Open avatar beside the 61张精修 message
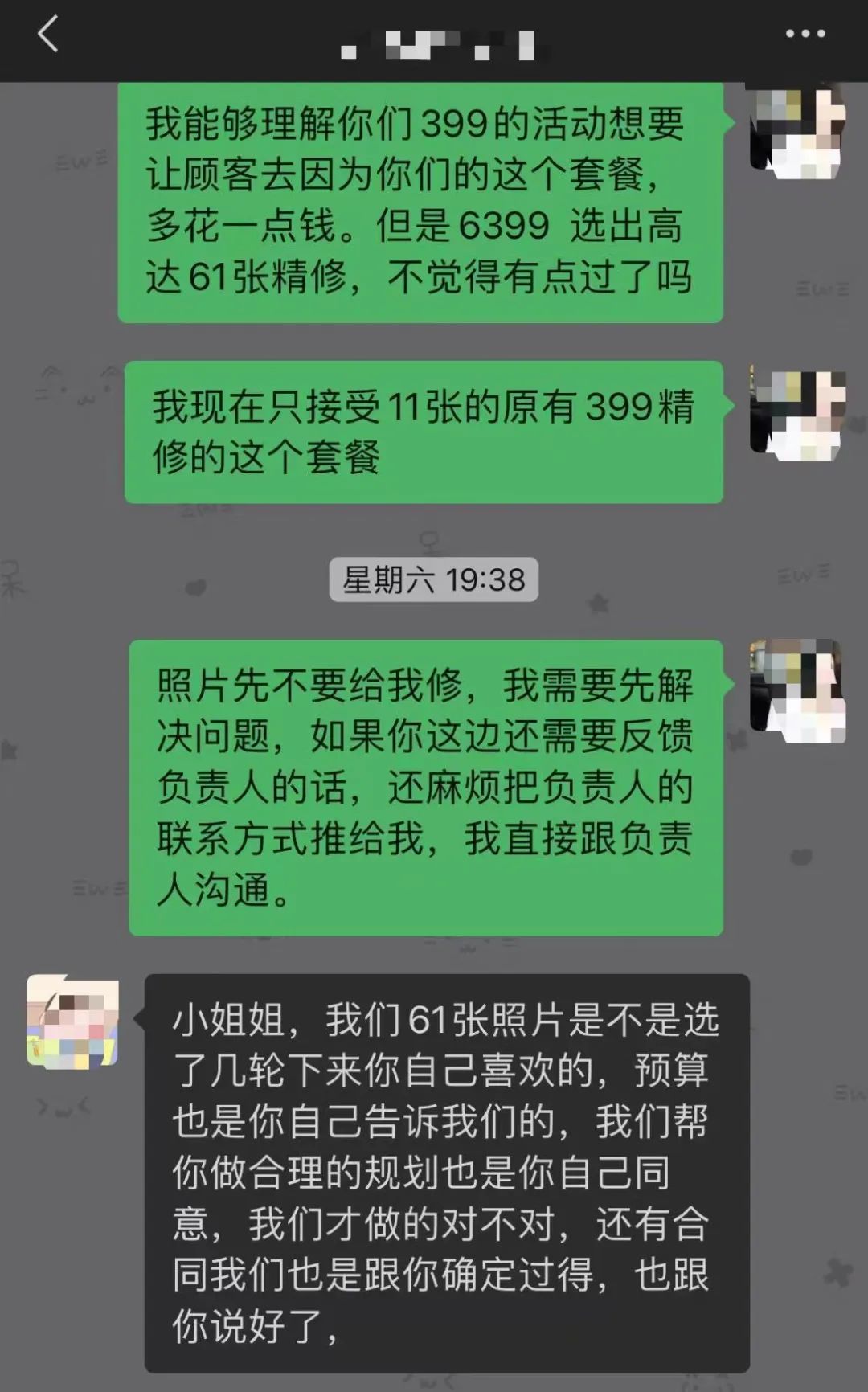Image resolution: width=868 pixels, height=1392 pixels. (796, 129)
